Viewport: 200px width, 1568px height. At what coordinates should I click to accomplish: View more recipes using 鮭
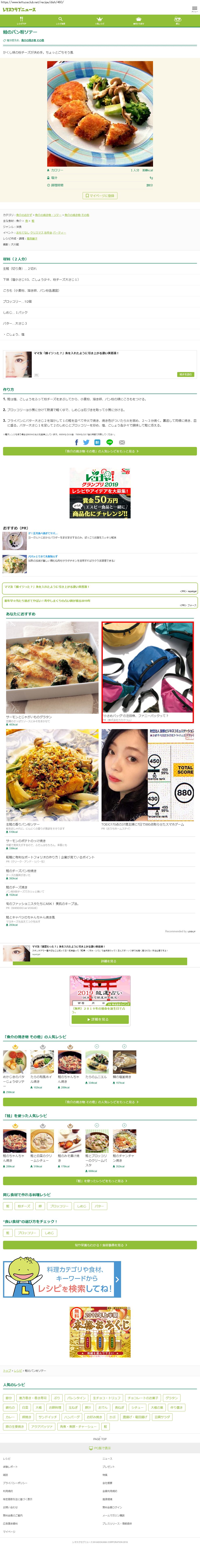(x=100, y=1181)
